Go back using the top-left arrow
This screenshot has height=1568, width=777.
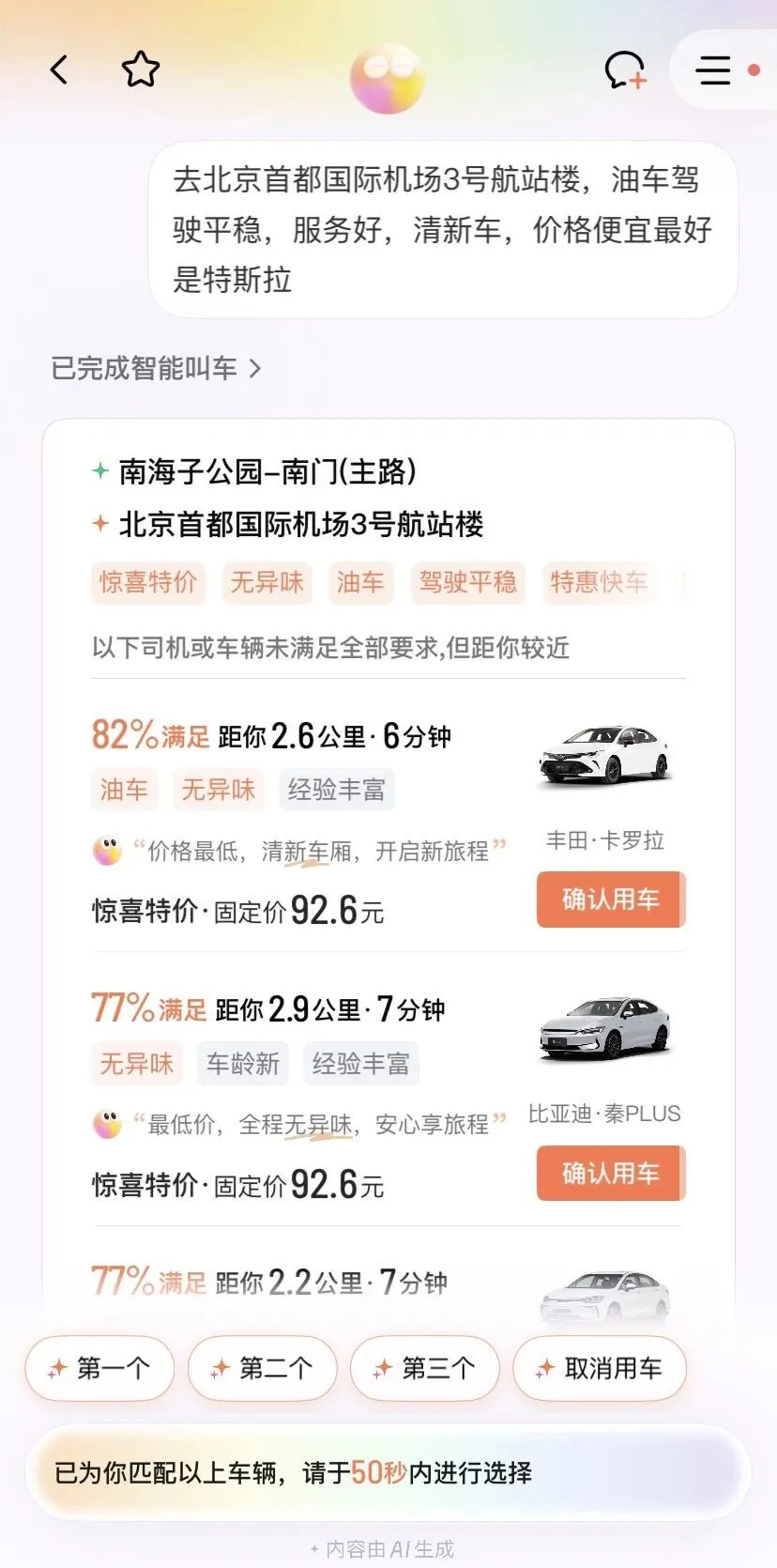pos(59,69)
